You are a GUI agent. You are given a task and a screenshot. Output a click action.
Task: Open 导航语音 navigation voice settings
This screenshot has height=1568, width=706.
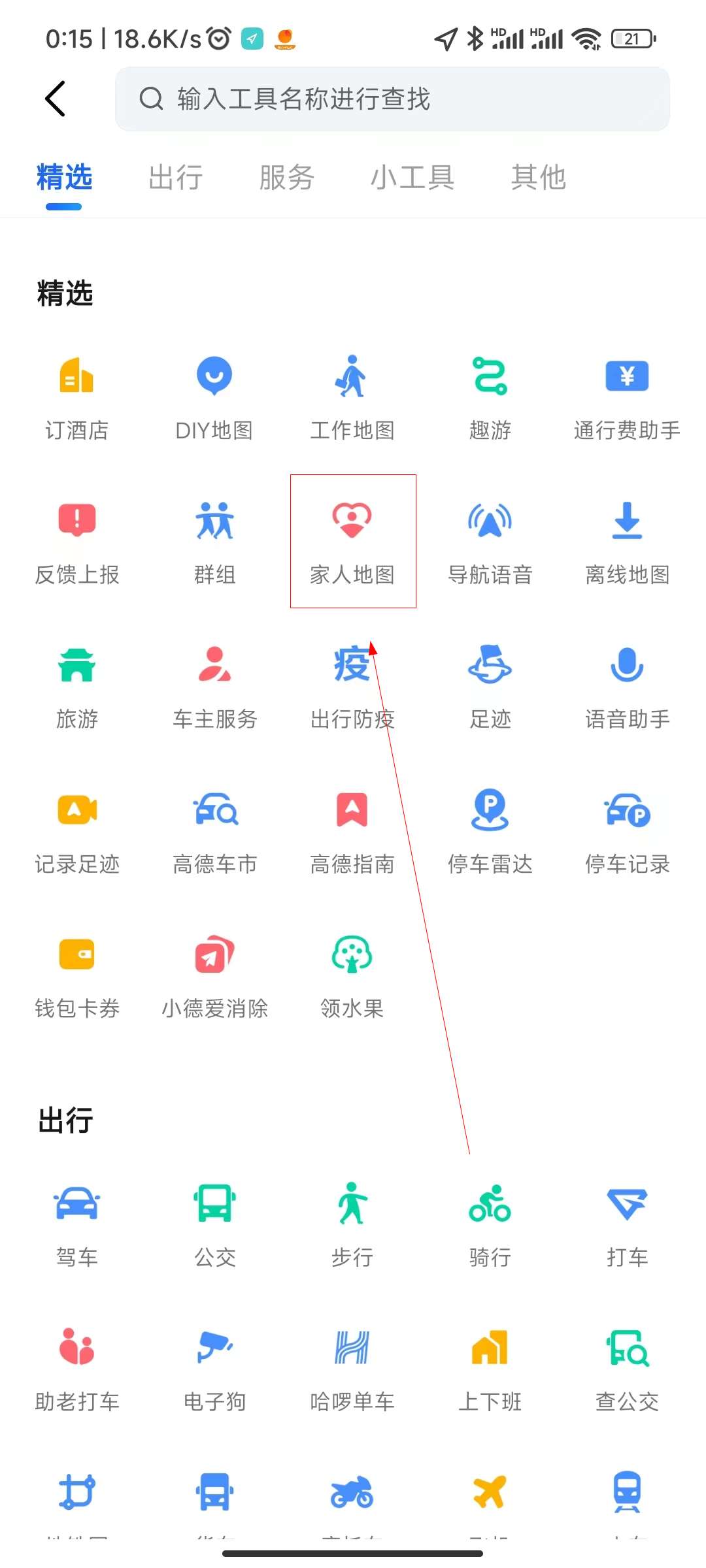[x=490, y=541]
